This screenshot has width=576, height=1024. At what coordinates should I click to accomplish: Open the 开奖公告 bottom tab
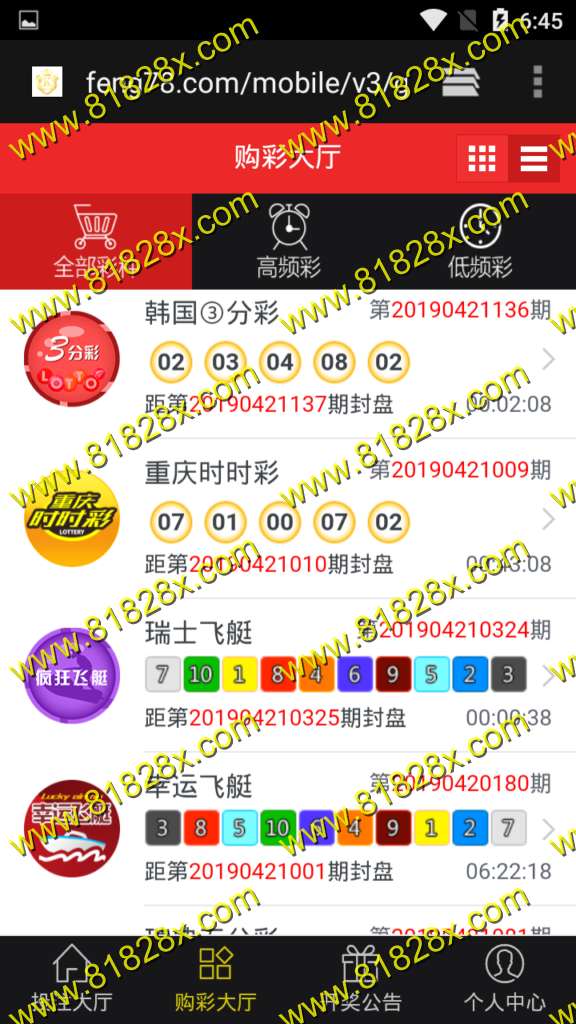360,979
